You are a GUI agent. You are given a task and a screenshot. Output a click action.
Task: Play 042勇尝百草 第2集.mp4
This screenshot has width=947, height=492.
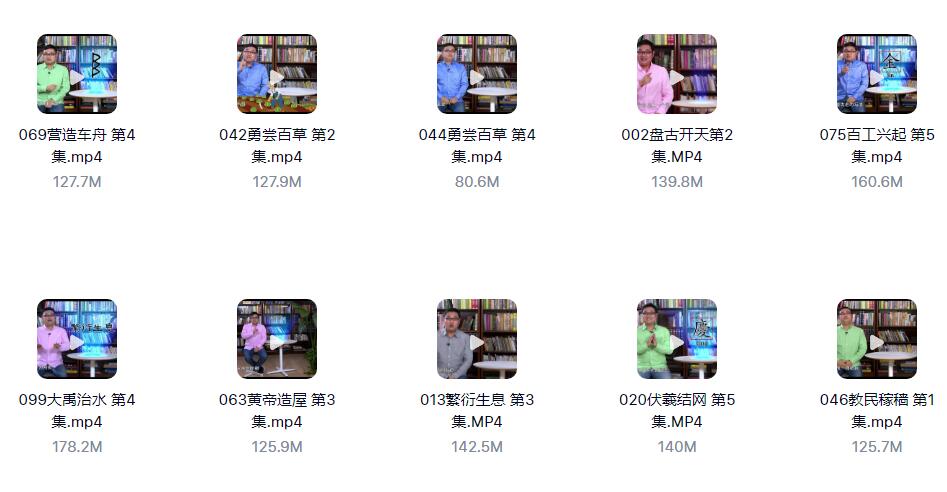coord(277,75)
